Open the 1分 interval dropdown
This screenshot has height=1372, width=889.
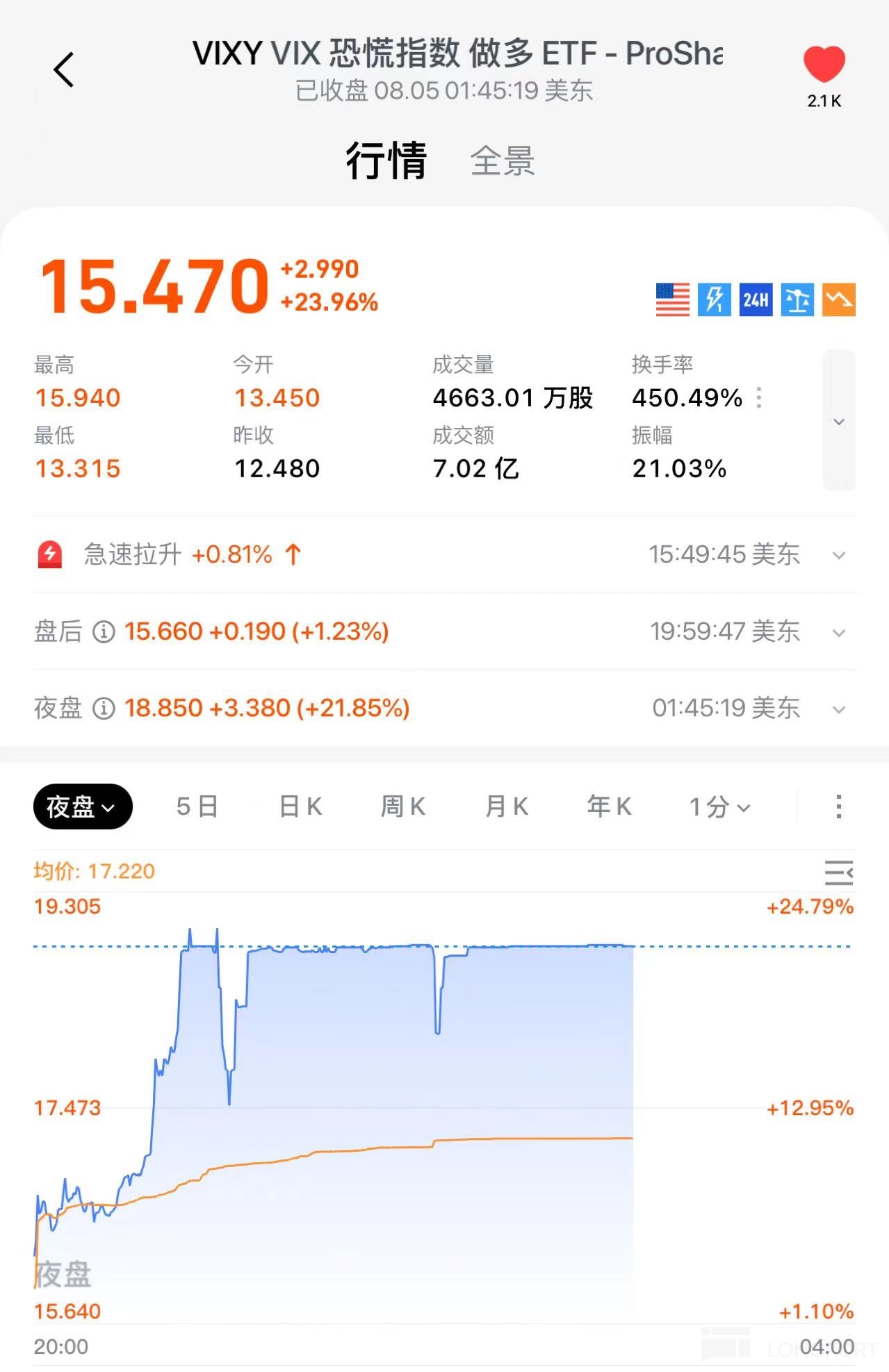[x=720, y=807]
